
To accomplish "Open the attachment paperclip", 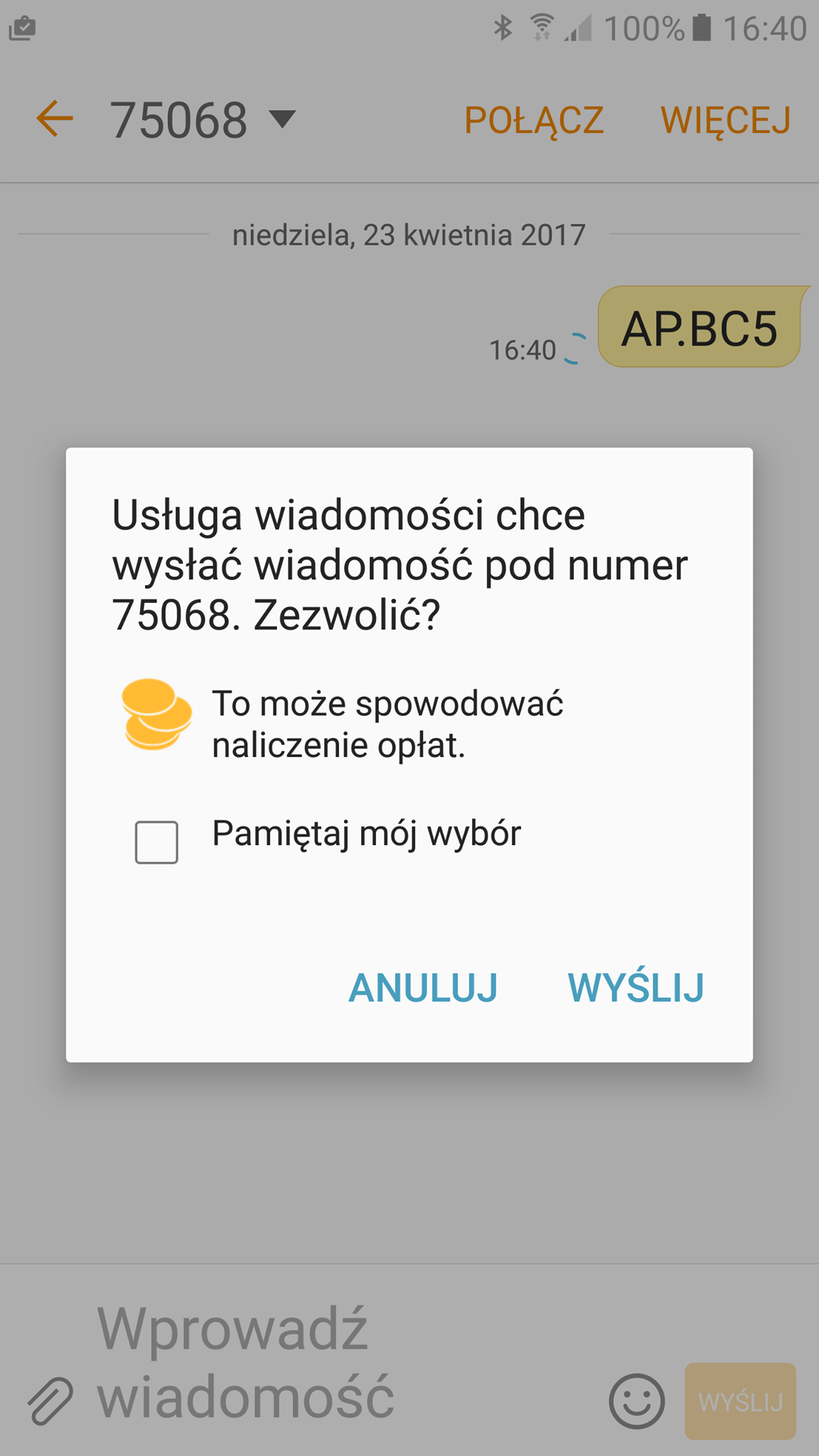I will (50, 1401).
